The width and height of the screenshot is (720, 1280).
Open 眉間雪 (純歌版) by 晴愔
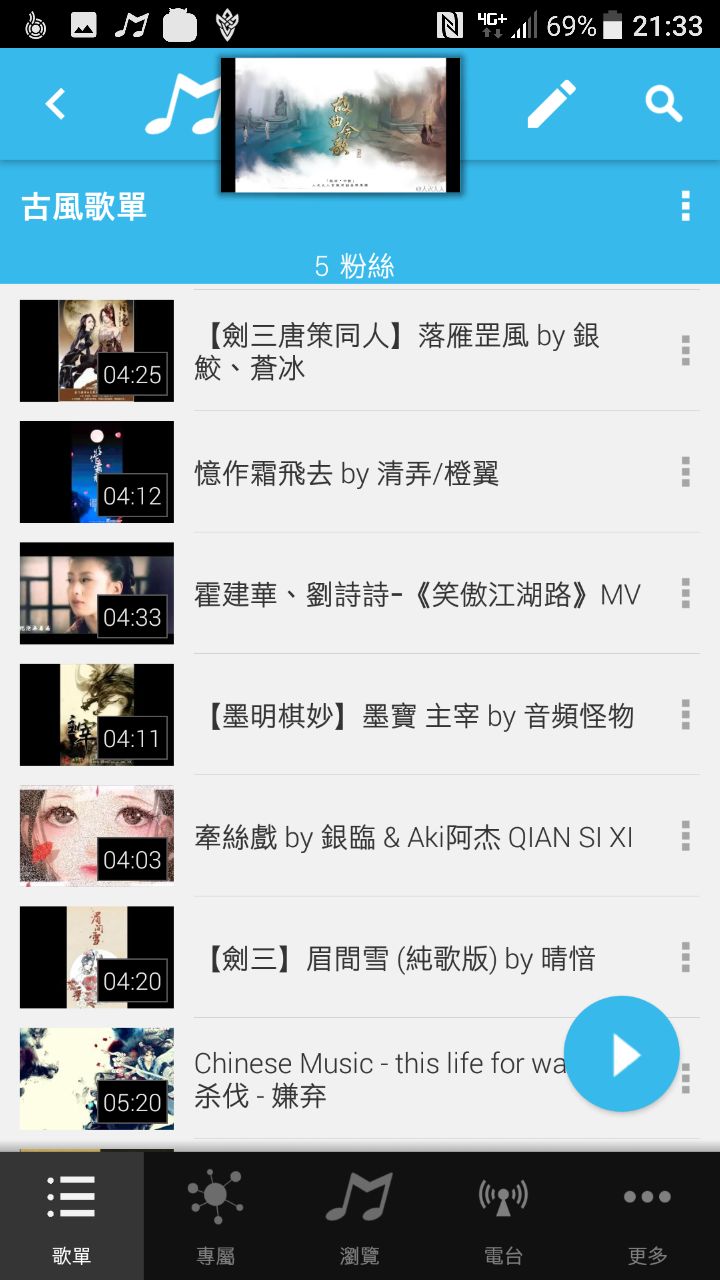tap(398, 959)
